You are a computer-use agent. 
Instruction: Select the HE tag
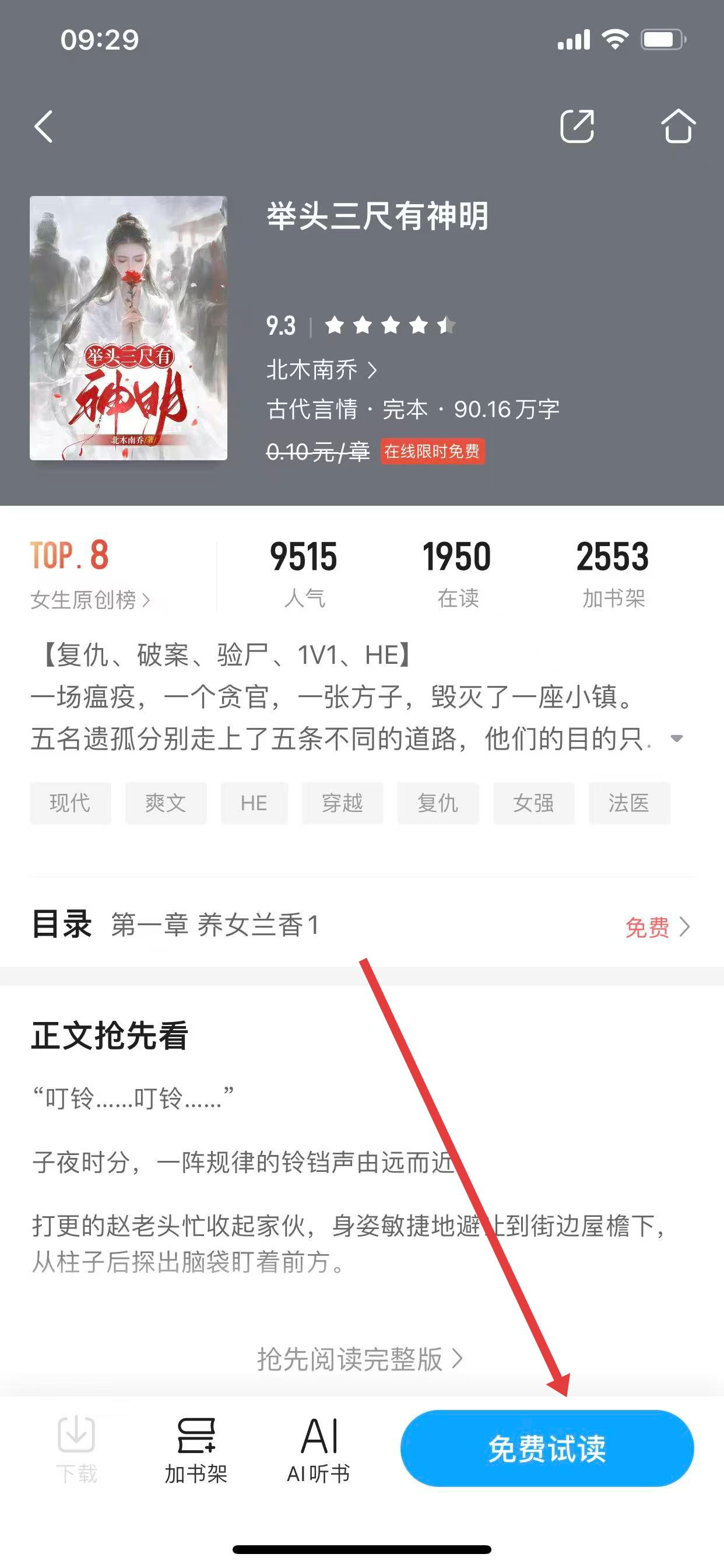254,803
